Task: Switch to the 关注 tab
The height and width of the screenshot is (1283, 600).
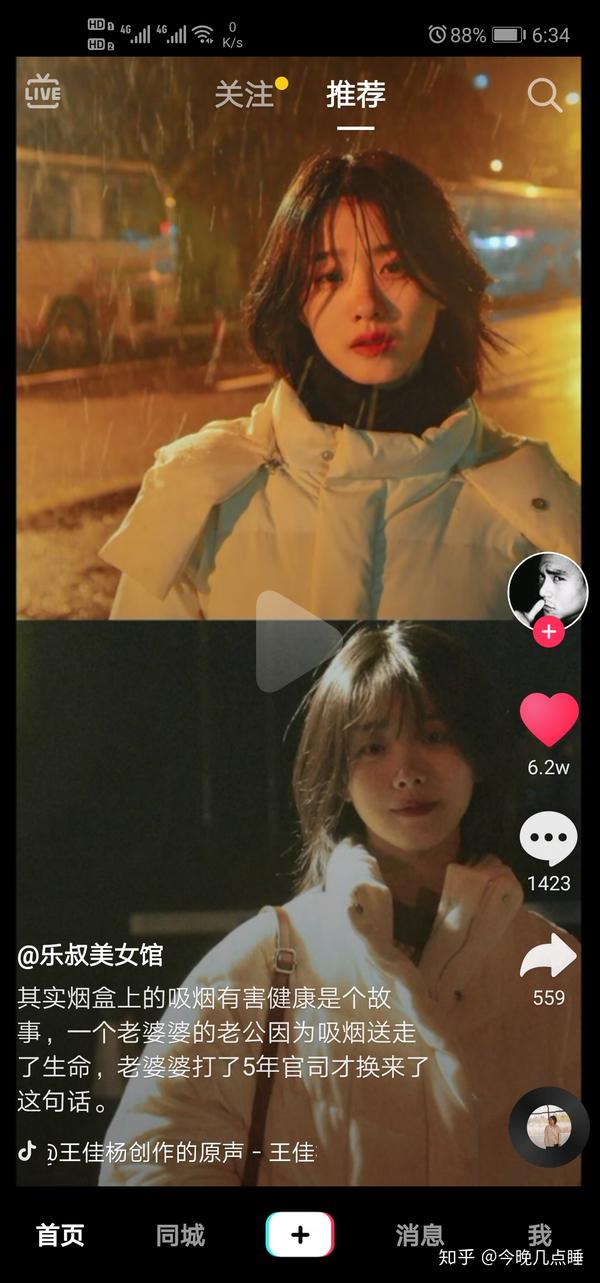Action: (x=244, y=94)
